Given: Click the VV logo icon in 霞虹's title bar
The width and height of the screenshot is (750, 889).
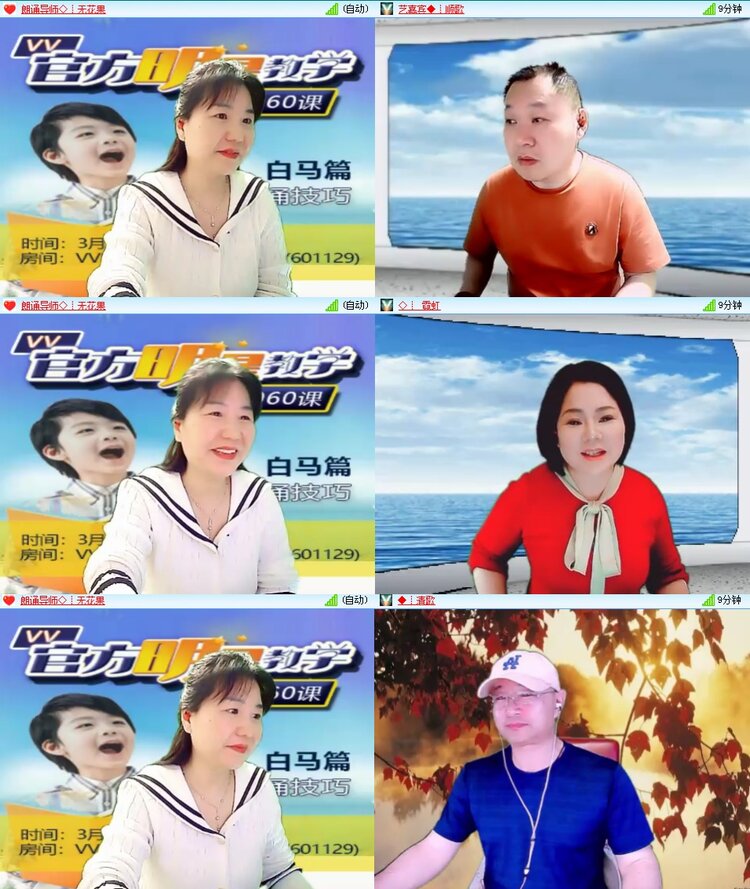Looking at the screenshot, I should (385, 305).
